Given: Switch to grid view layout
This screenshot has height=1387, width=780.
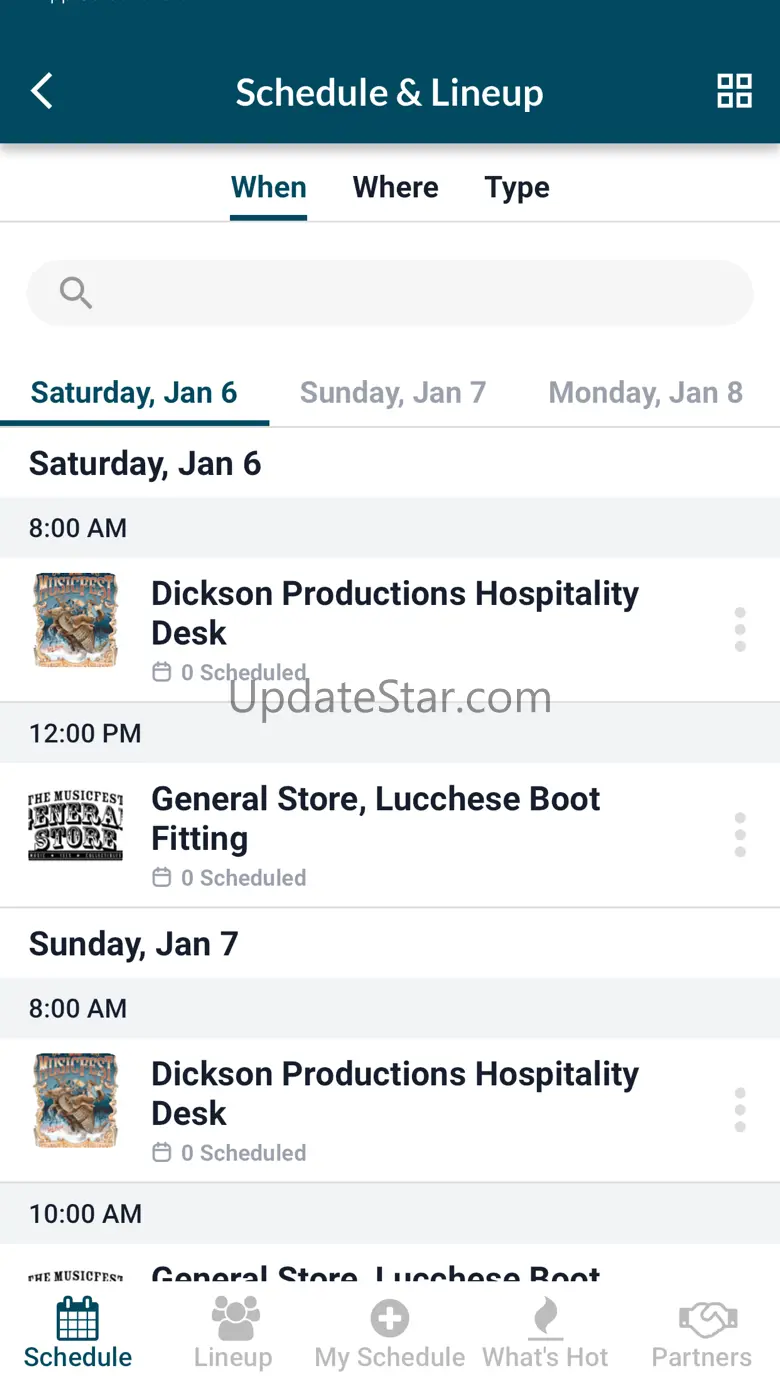Looking at the screenshot, I should click(734, 92).
